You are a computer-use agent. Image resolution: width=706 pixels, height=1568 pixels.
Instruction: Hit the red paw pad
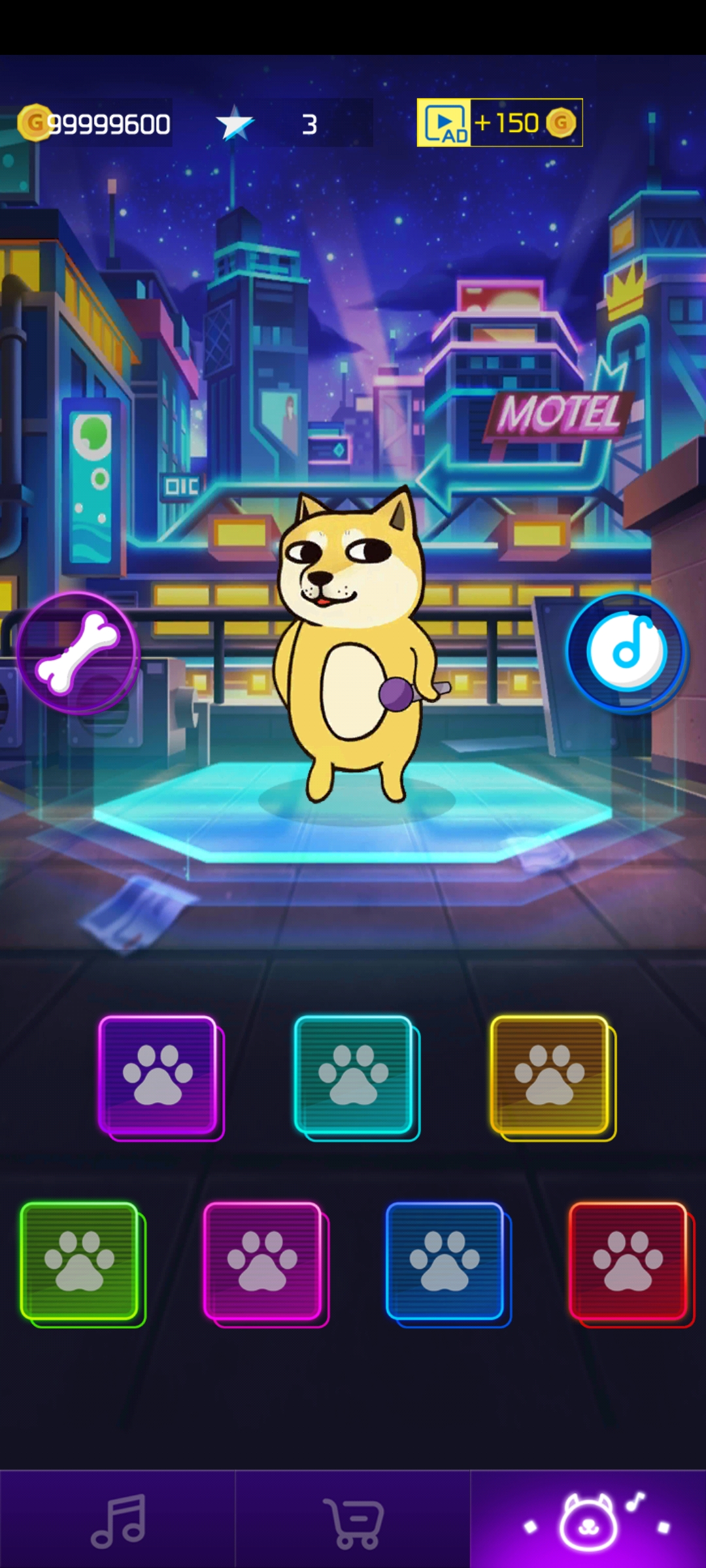pos(628,1261)
